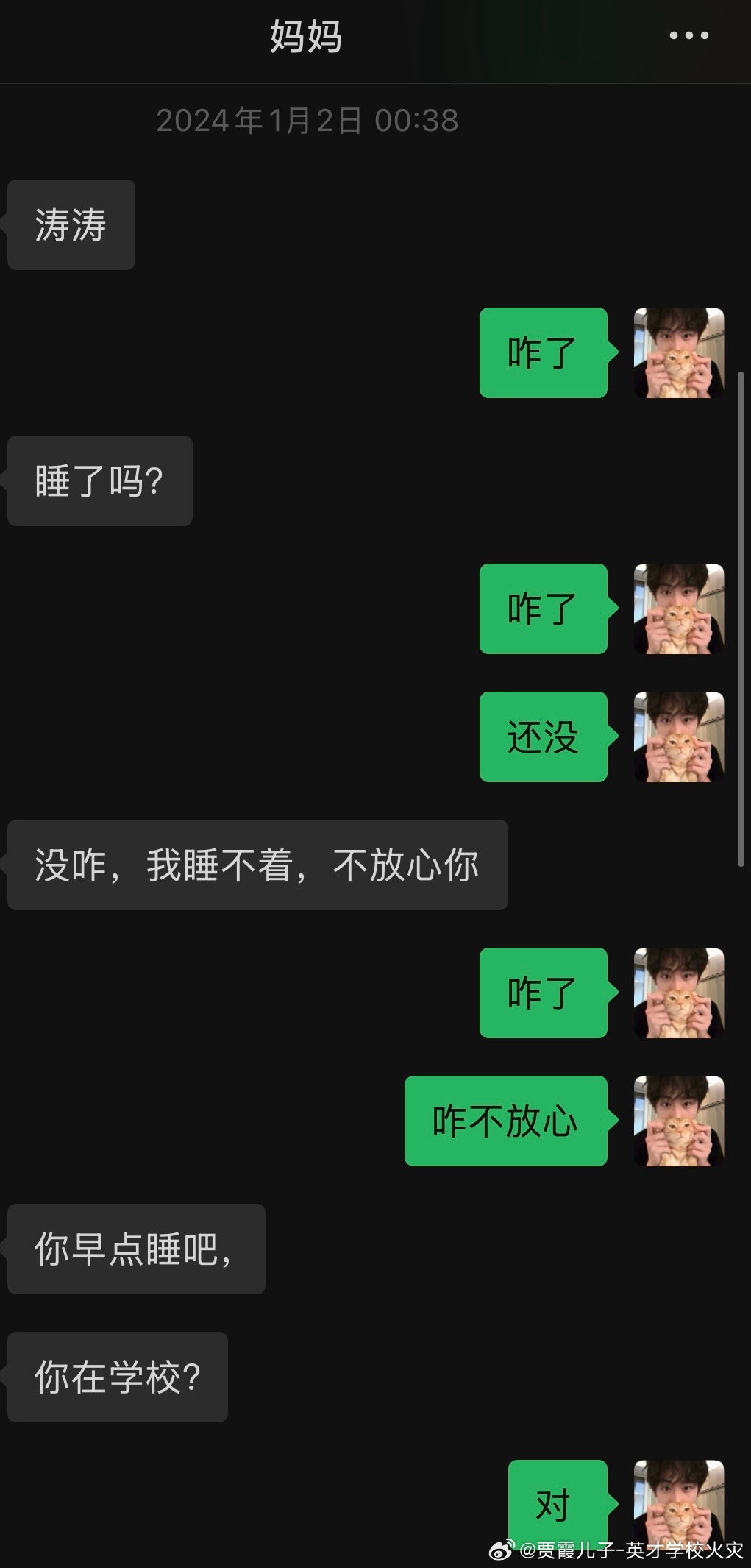Open the sender's avatar beside the 还没 message
This screenshot has width=751, height=1568.
[x=679, y=737]
